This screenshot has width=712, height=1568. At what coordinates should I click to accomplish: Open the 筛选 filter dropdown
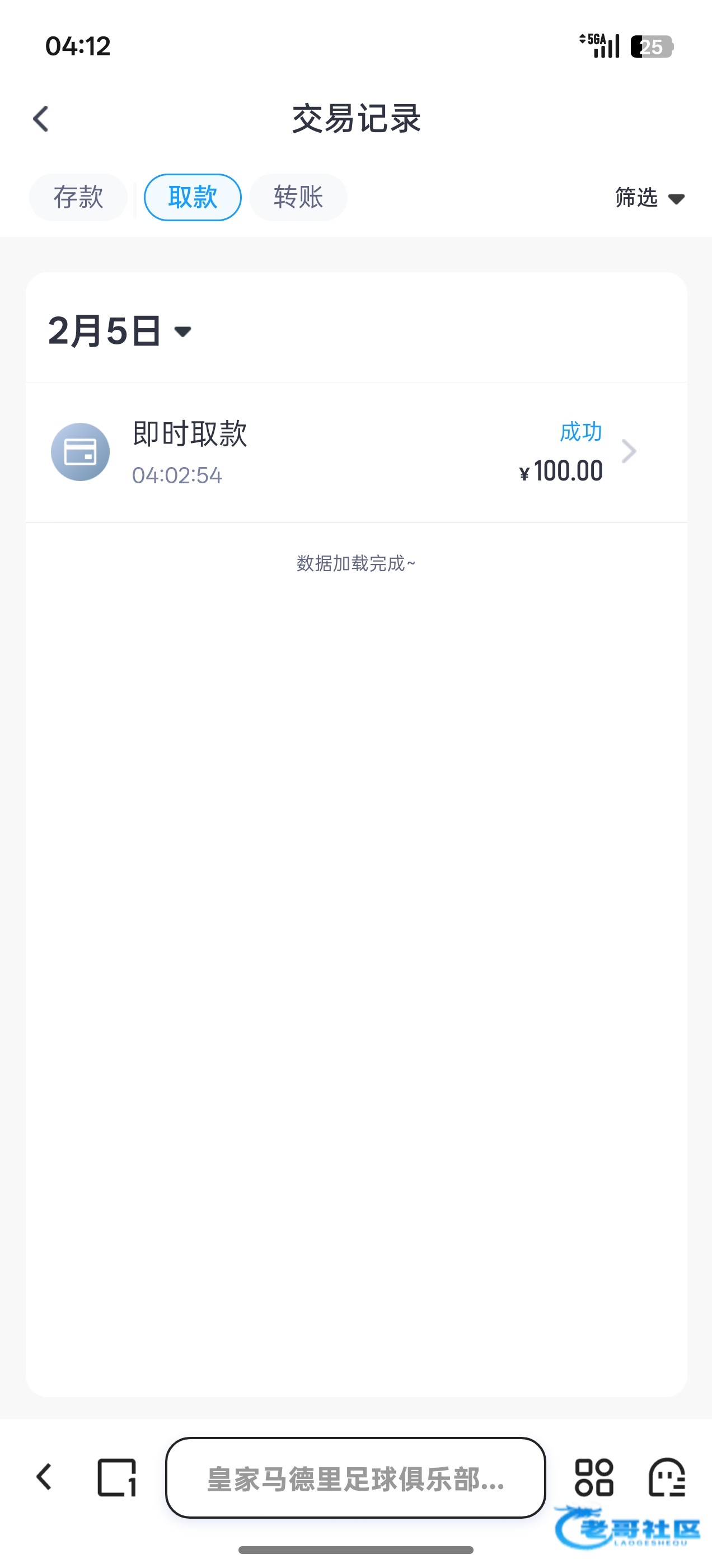[649, 198]
